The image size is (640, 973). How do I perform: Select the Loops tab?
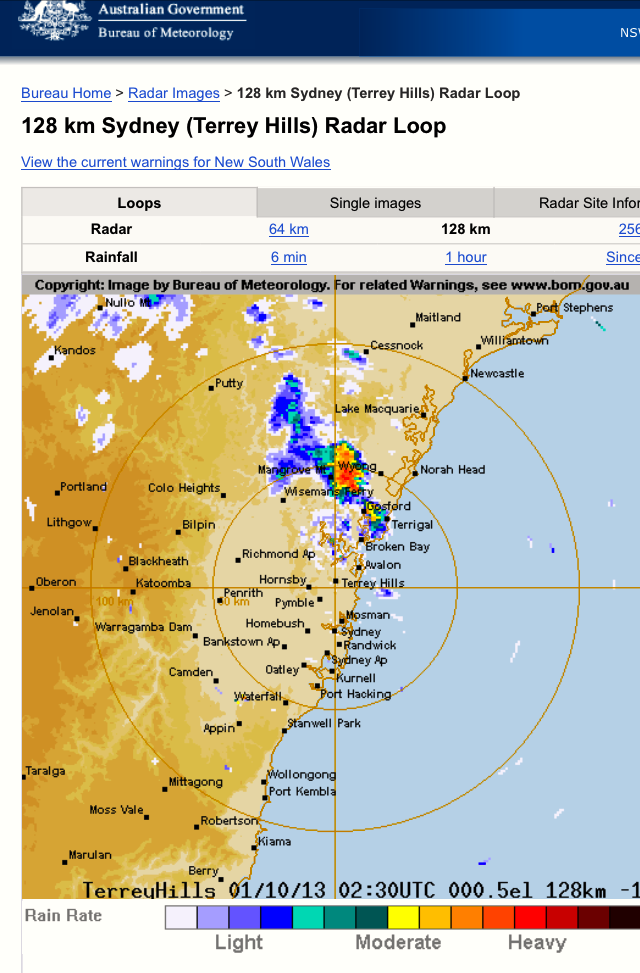139,203
